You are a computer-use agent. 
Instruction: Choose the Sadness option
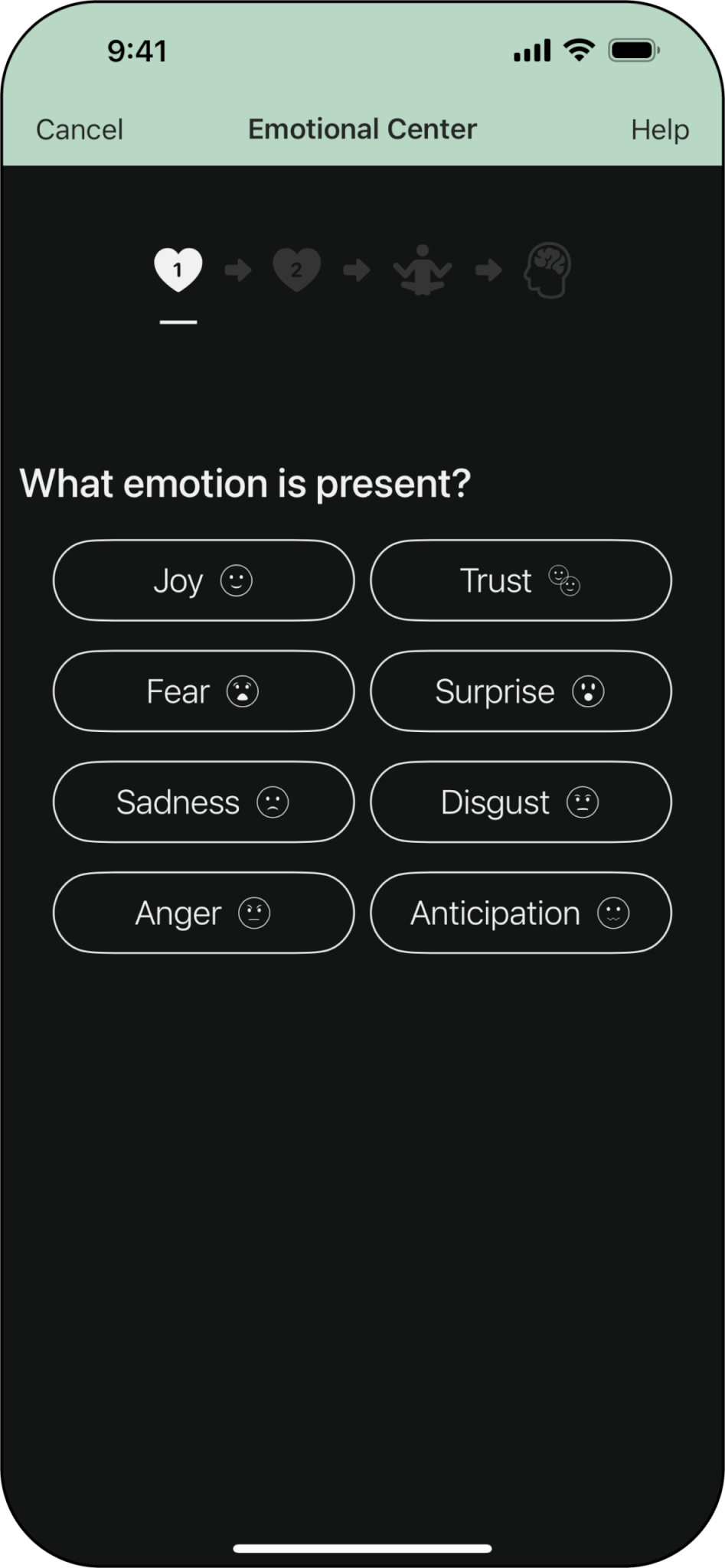click(x=204, y=802)
